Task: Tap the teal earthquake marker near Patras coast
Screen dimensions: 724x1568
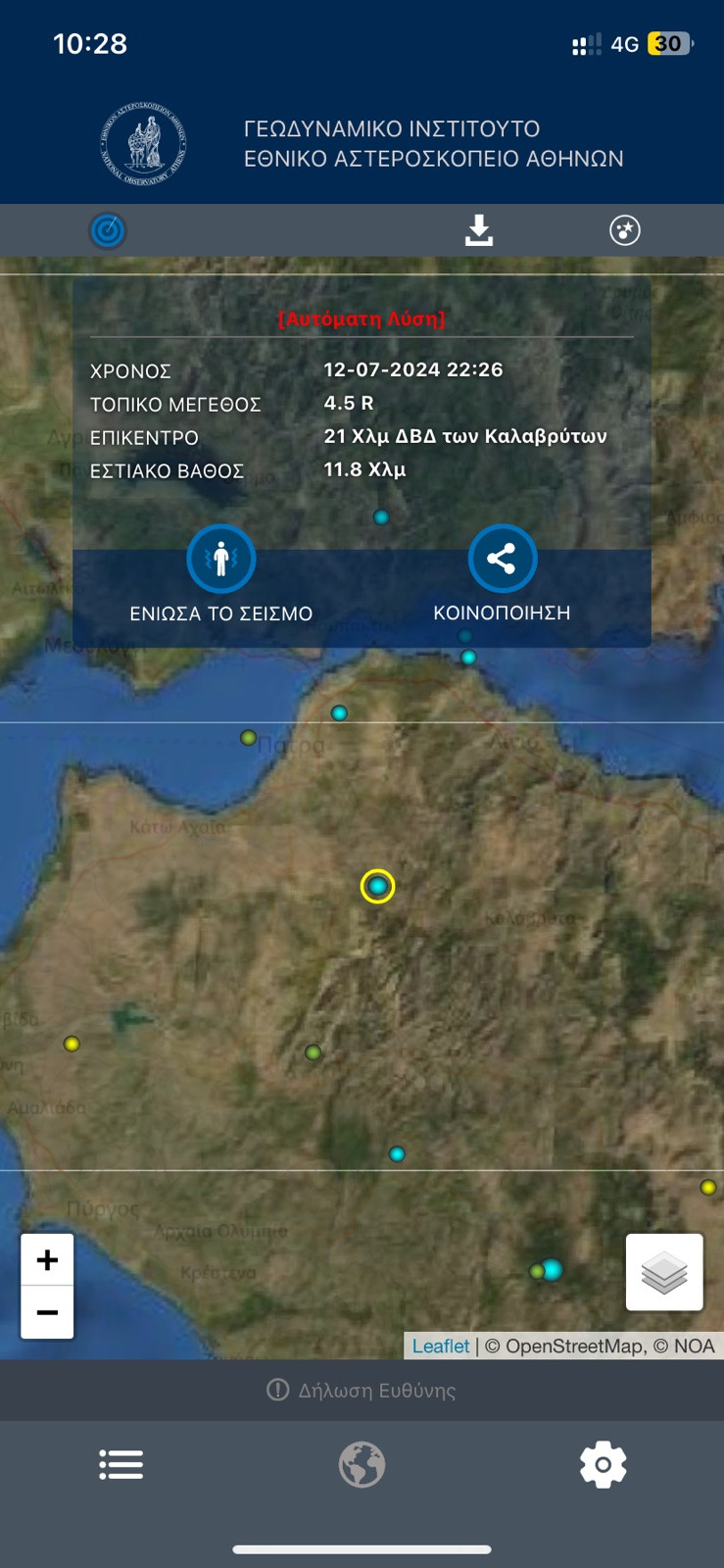Action: point(339,713)
